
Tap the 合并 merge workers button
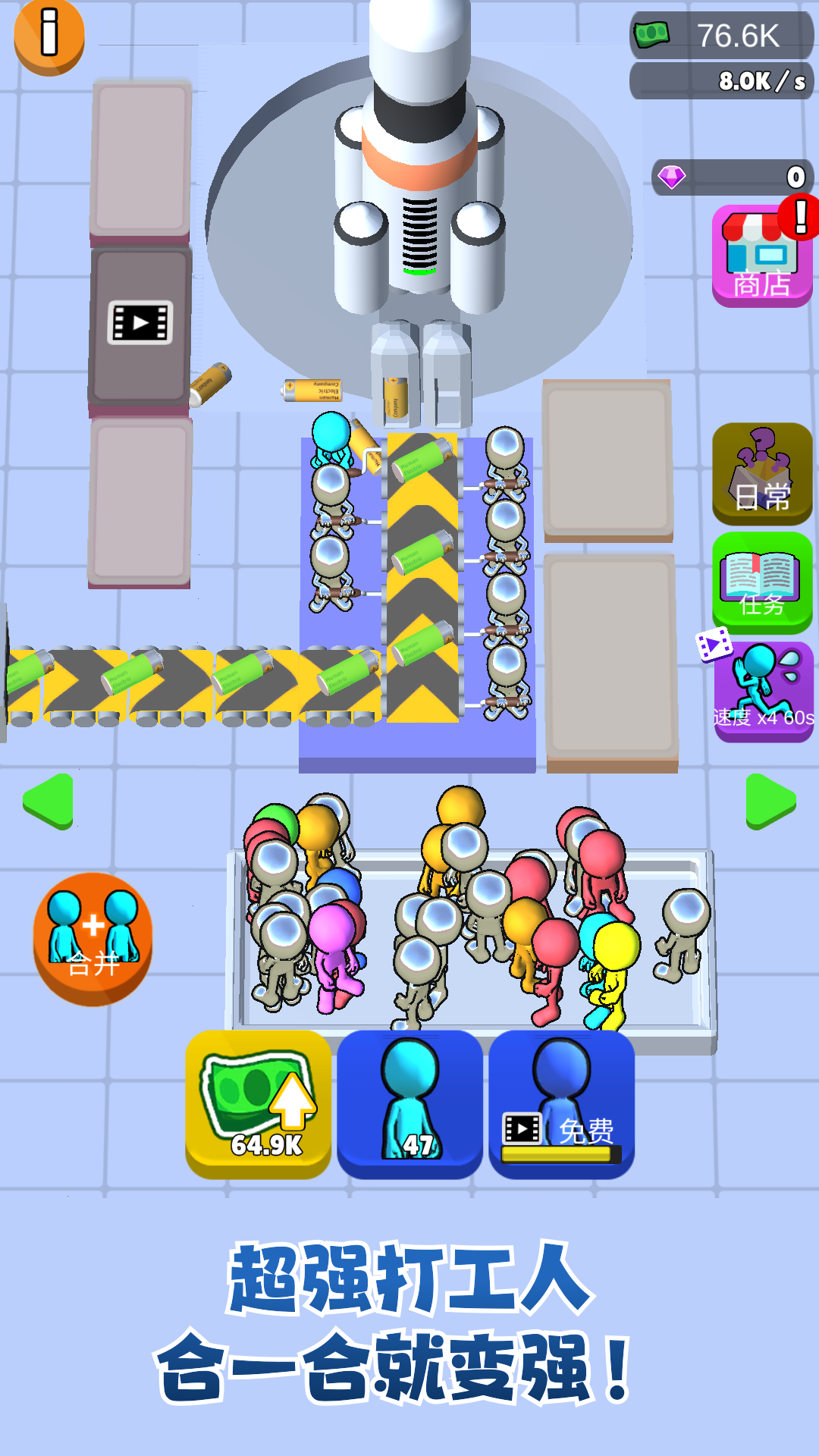(x=93, y=939)
